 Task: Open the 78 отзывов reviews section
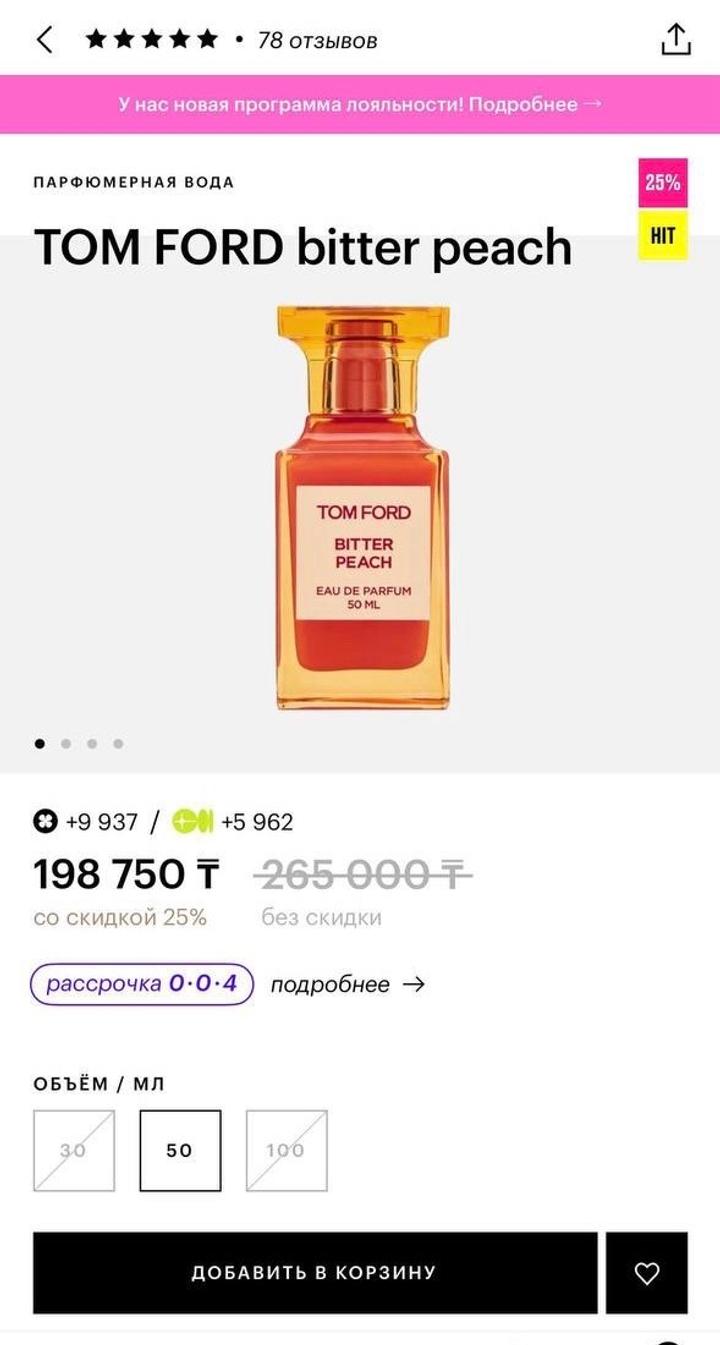click(316, 40)
